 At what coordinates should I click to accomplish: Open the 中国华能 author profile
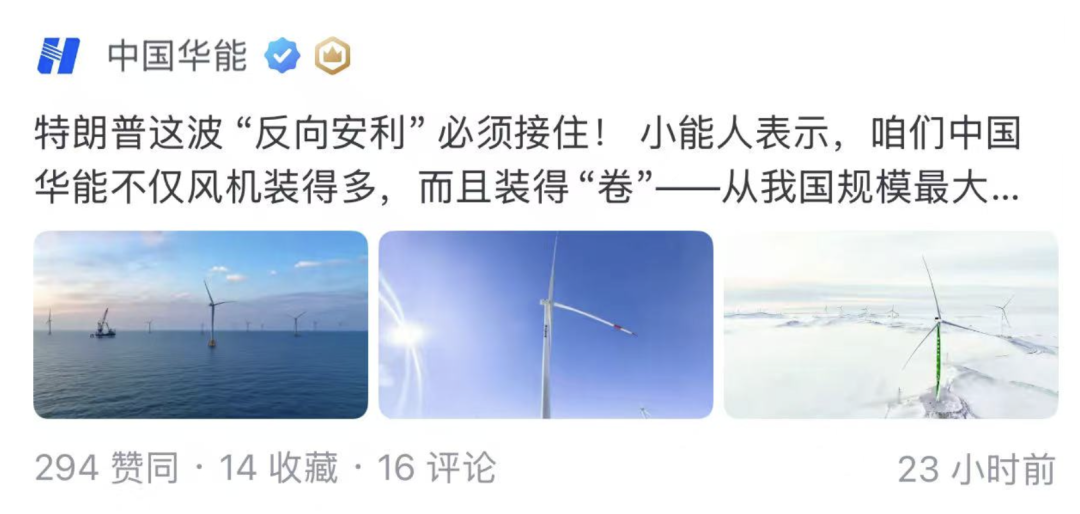(177, 56)
